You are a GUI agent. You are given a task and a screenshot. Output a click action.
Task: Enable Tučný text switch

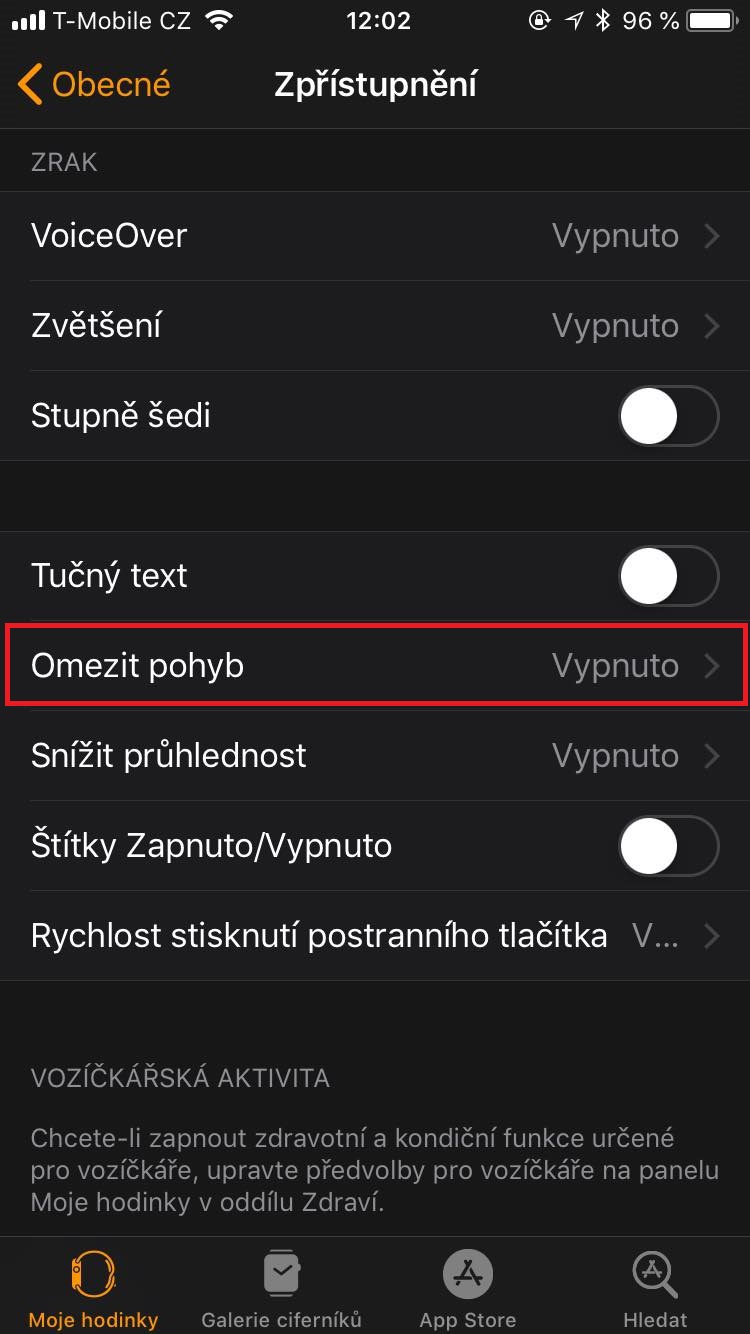pyautogui.click(x=668, y=576)
